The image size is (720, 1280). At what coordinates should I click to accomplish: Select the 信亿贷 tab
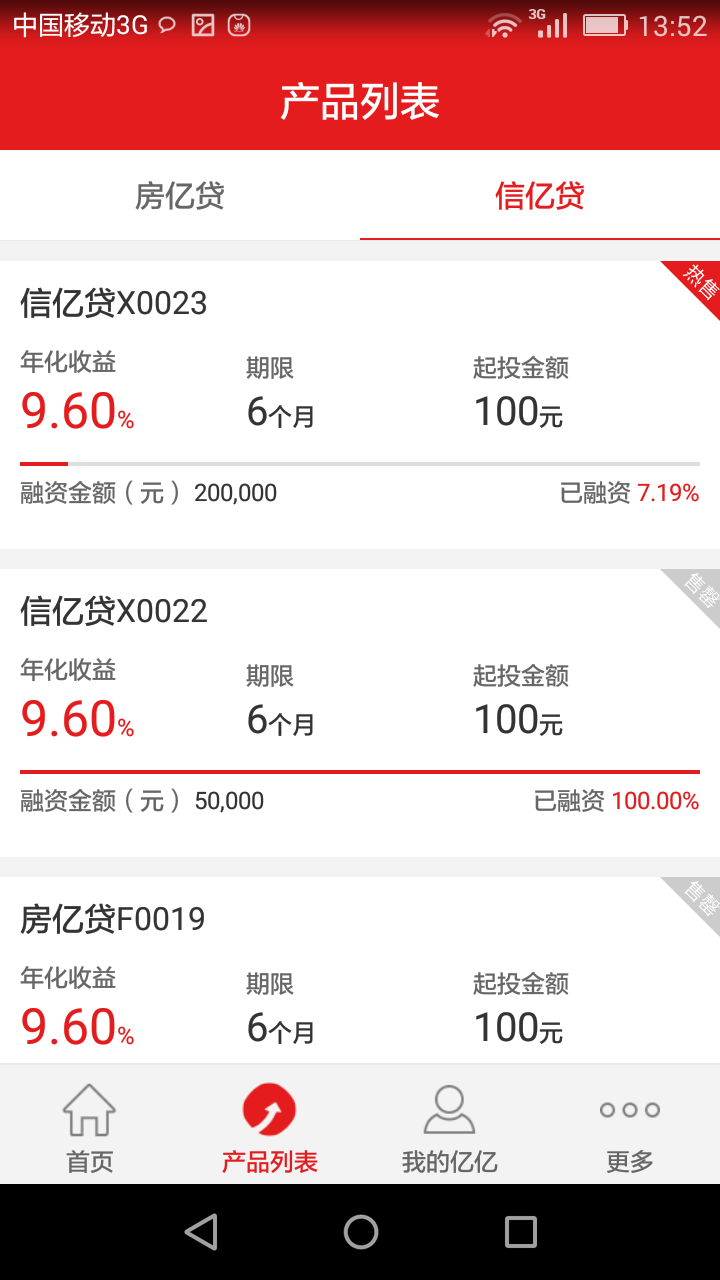click(540, 195)
